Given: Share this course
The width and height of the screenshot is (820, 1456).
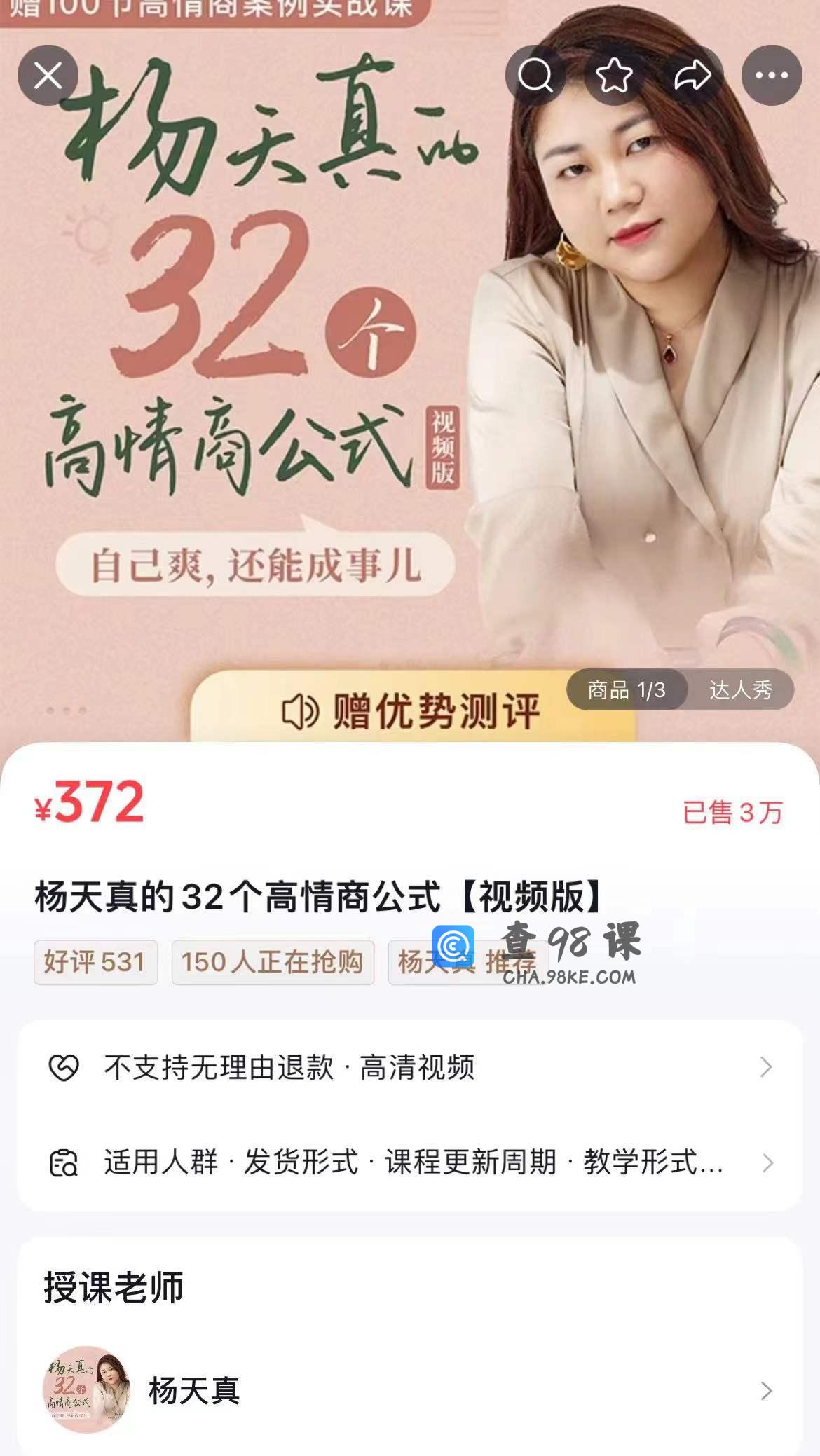Looking at the screenshot, I should tap(692, 76).
